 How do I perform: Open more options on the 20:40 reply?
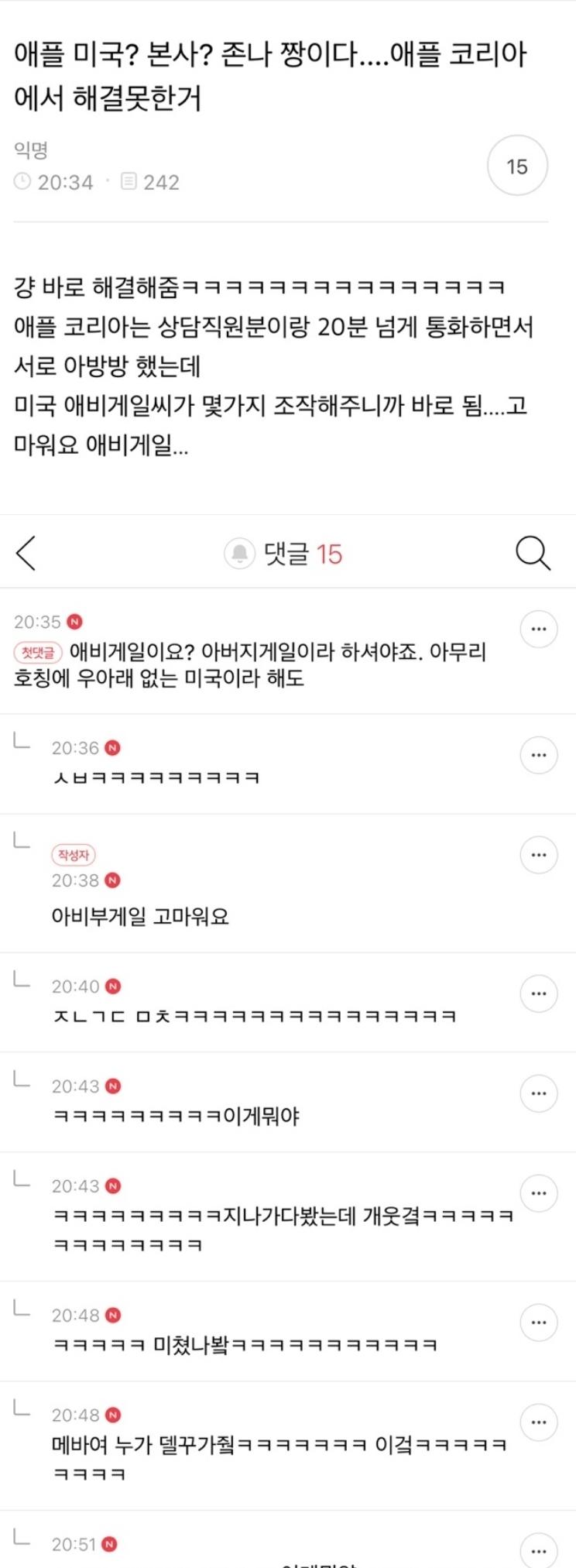(539, 993)
